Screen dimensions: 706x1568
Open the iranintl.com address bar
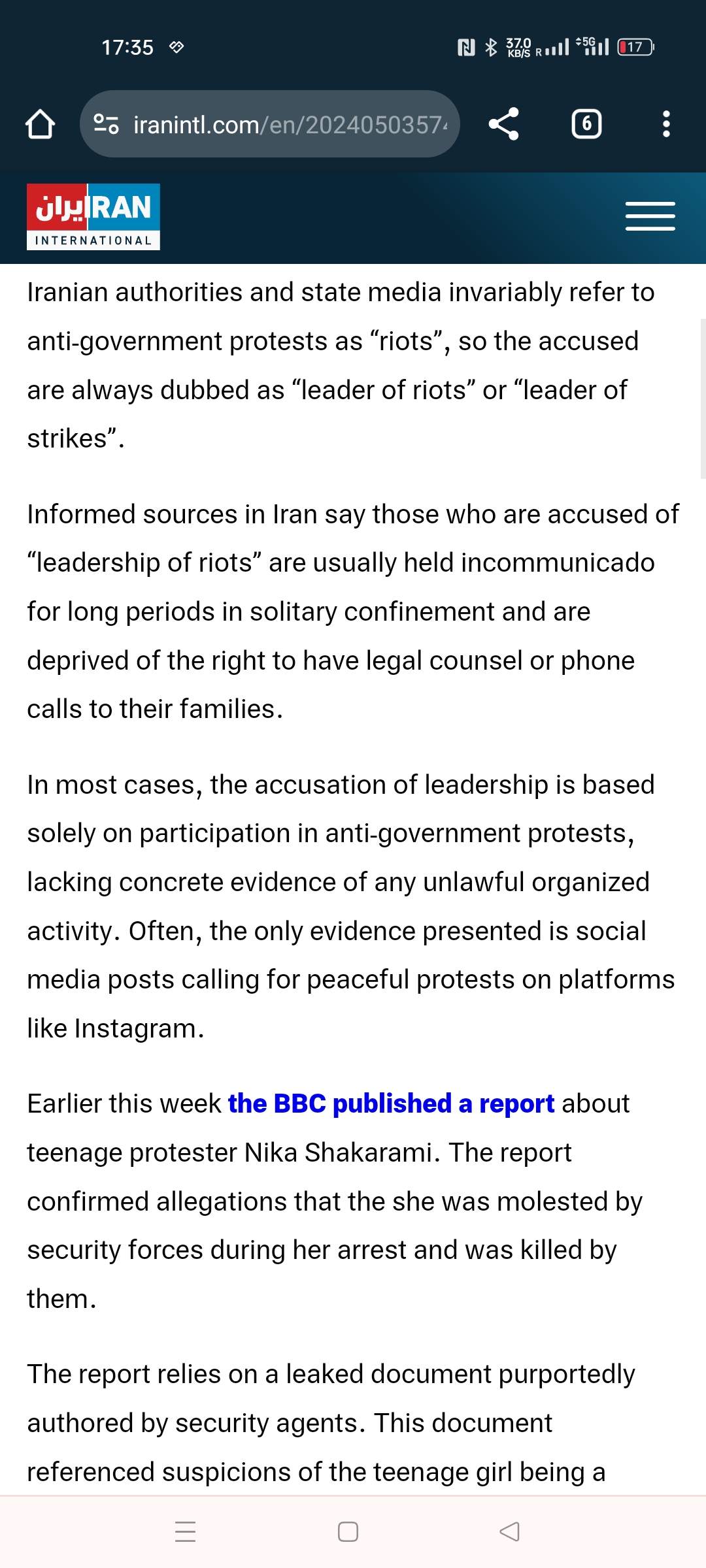[x=270, y=124]
